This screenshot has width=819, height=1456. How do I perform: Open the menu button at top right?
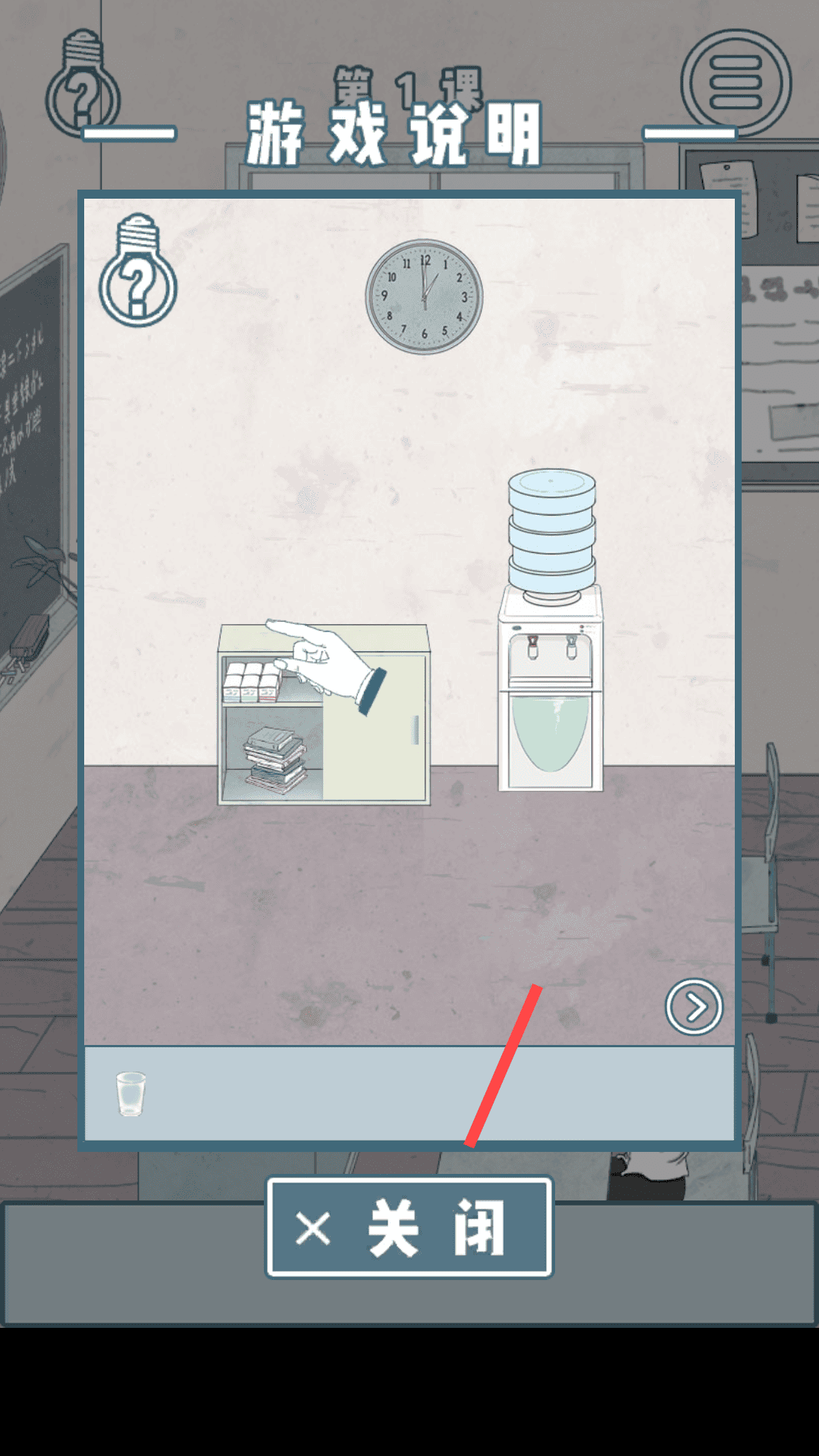coord(736,82)
